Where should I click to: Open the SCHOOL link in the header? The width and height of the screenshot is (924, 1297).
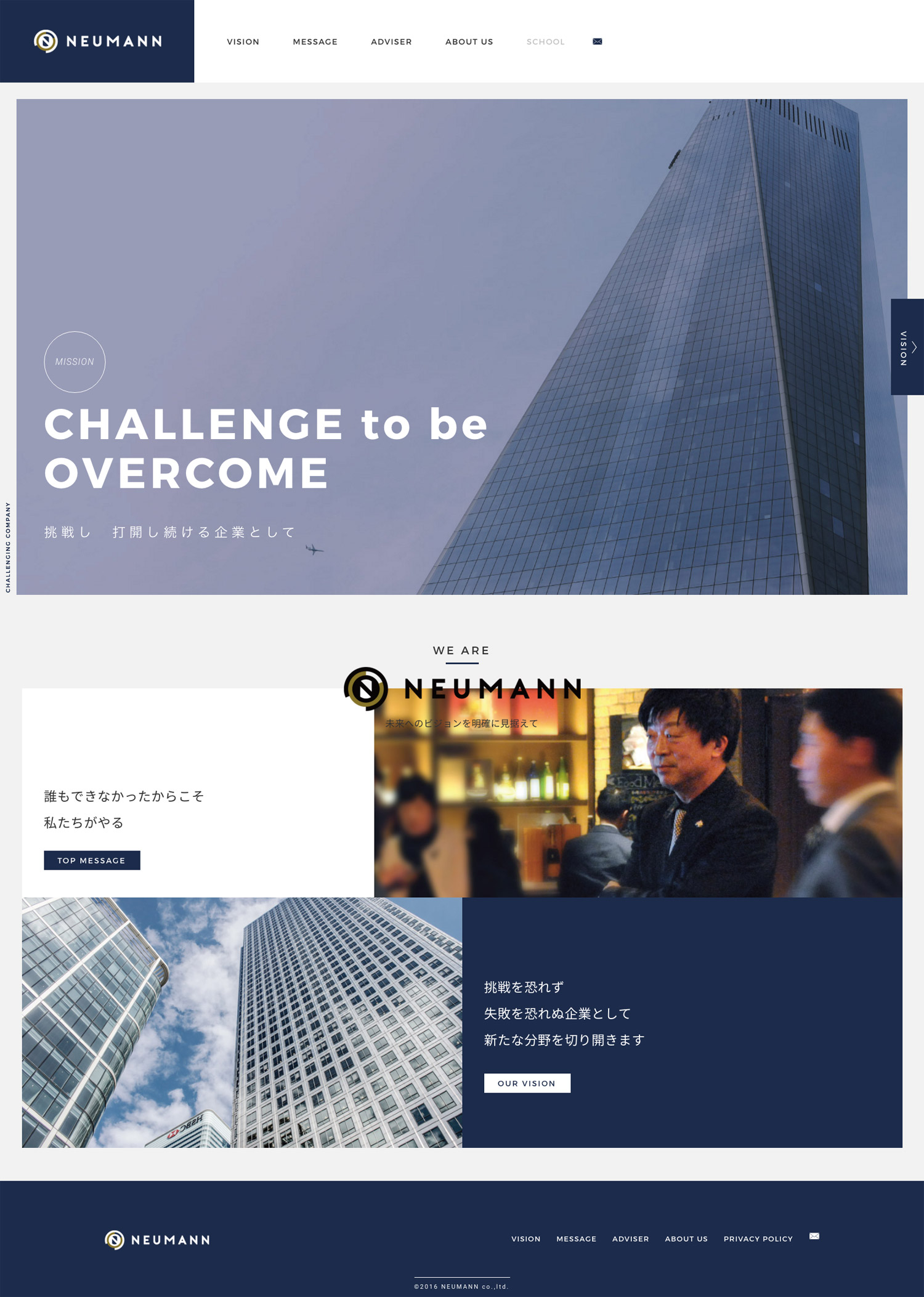click(x=545, y=42)
